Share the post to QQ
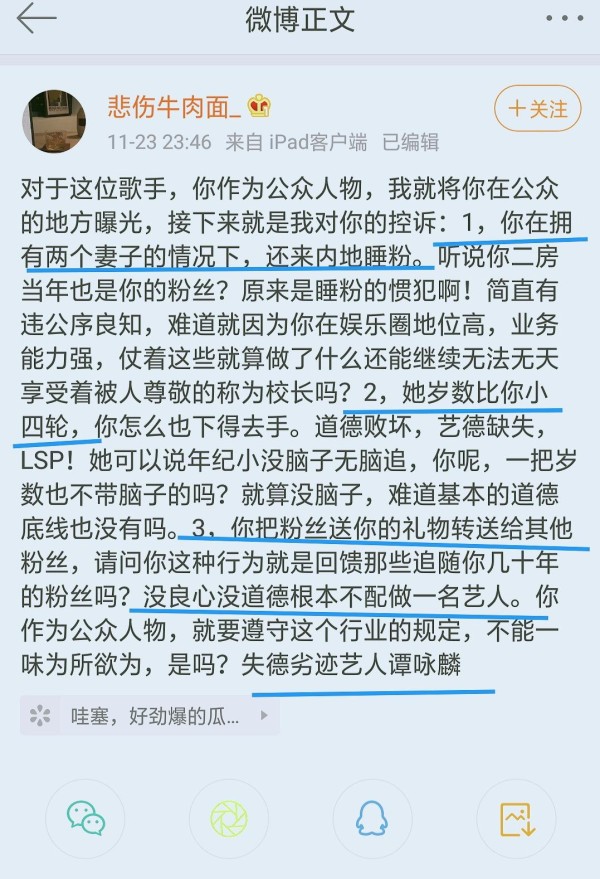 pos(372,818)
